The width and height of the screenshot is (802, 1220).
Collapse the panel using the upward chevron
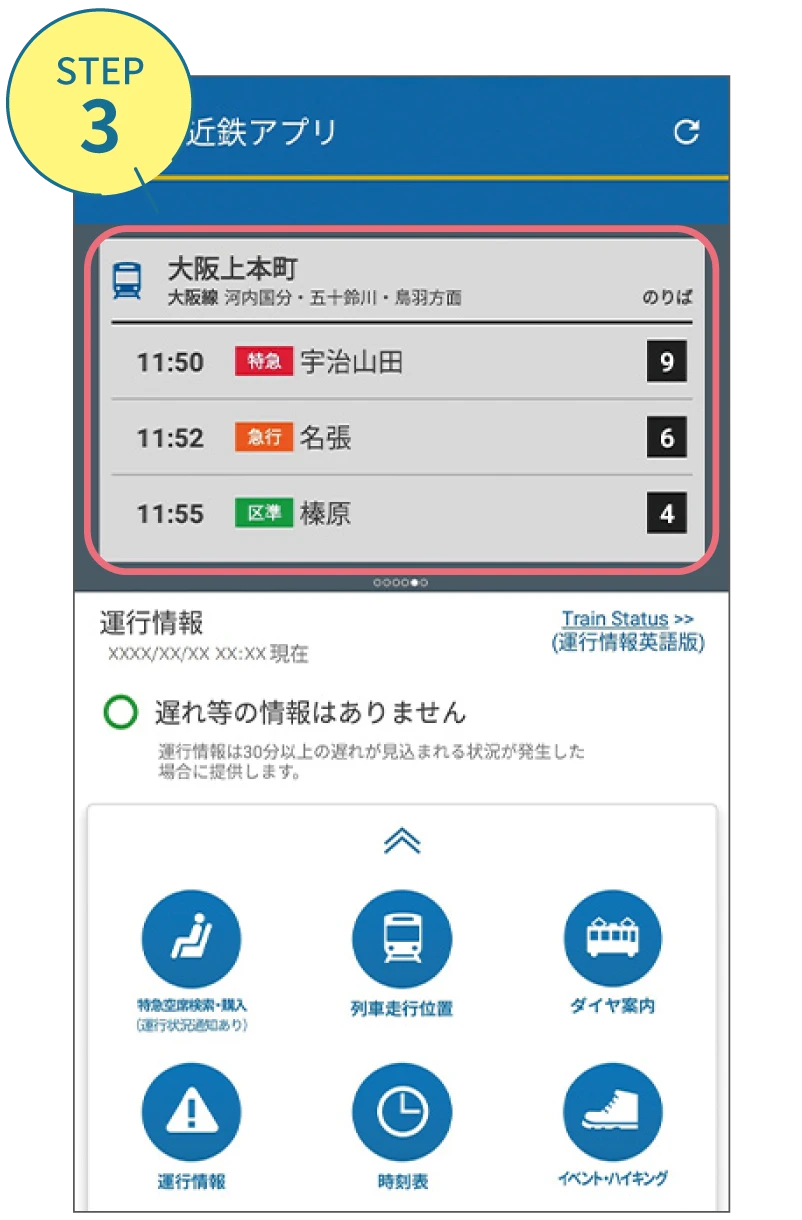pyautogui.click(x=402, y=841)
